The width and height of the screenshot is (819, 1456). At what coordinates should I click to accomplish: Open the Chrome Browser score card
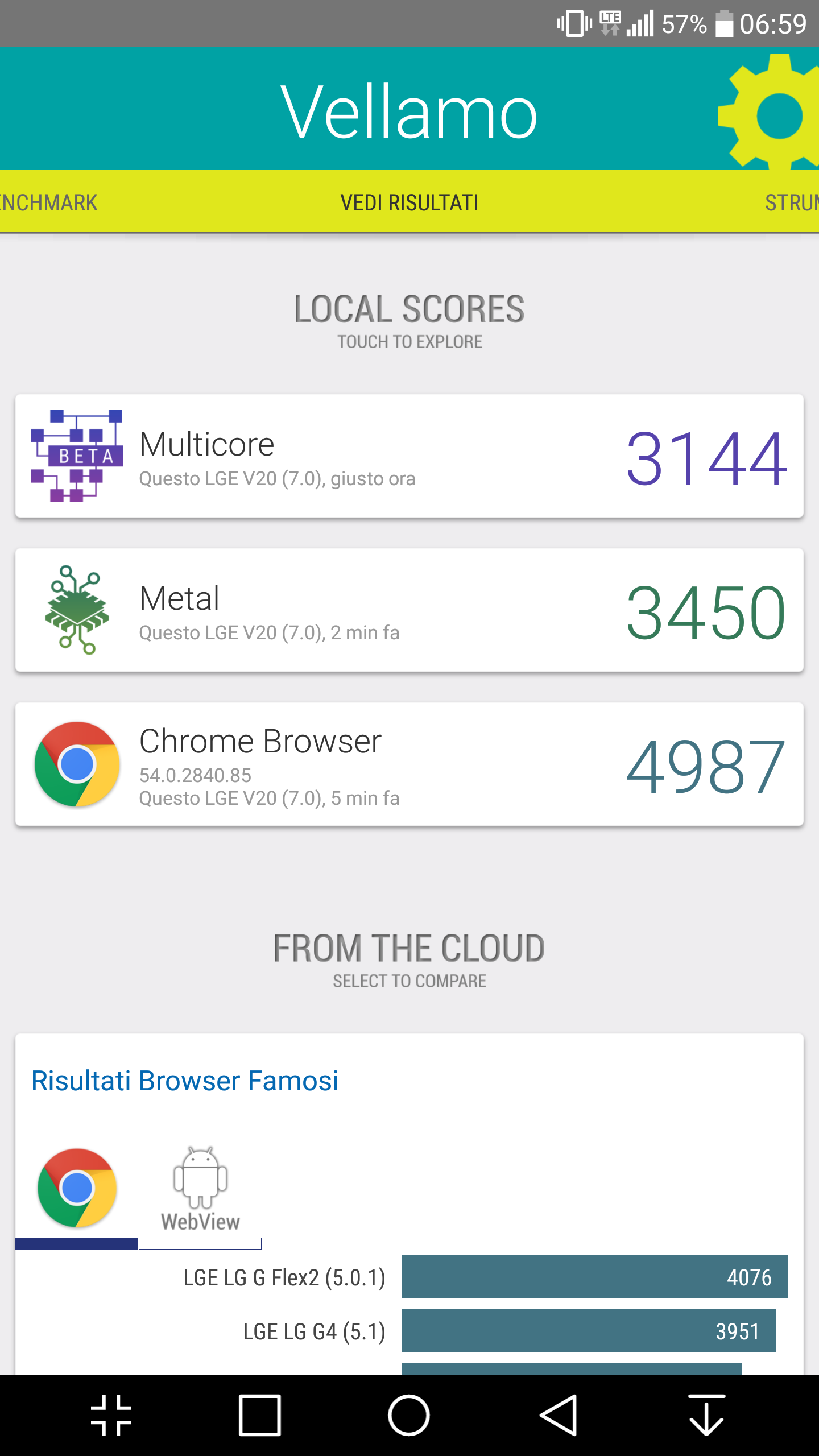pyautogui.click(x=409, y=764)
